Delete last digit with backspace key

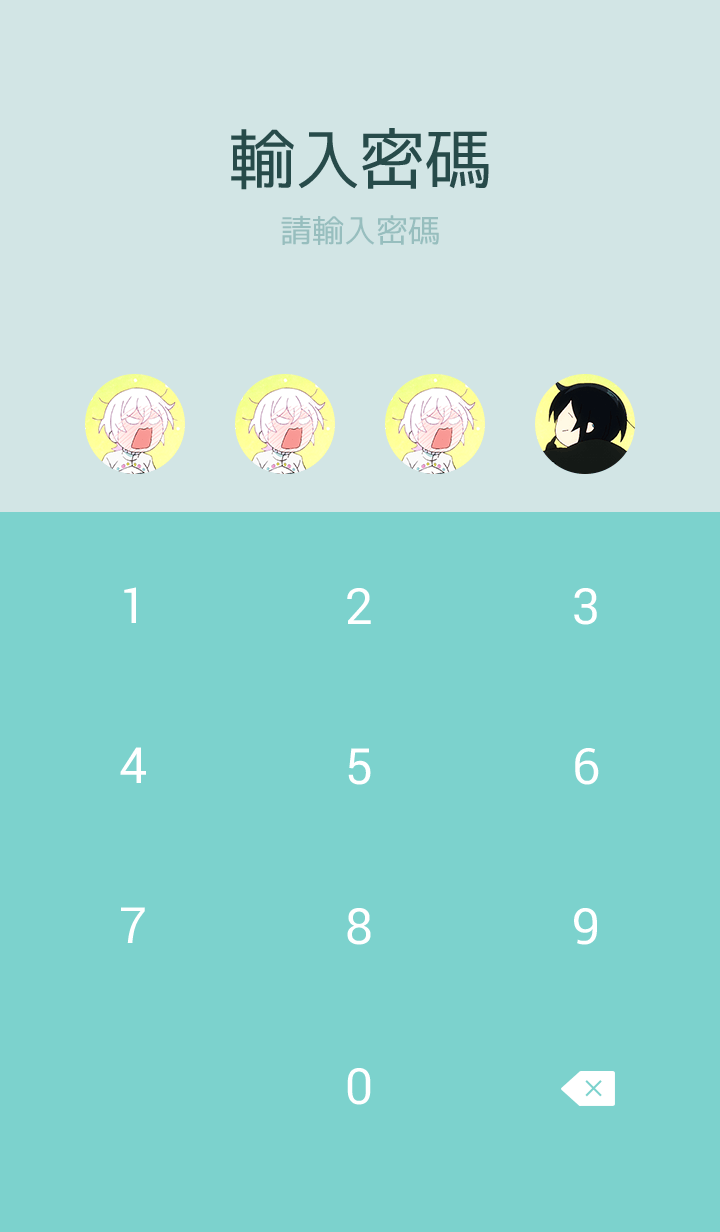pyautogui.click(x=588, y=1088)
